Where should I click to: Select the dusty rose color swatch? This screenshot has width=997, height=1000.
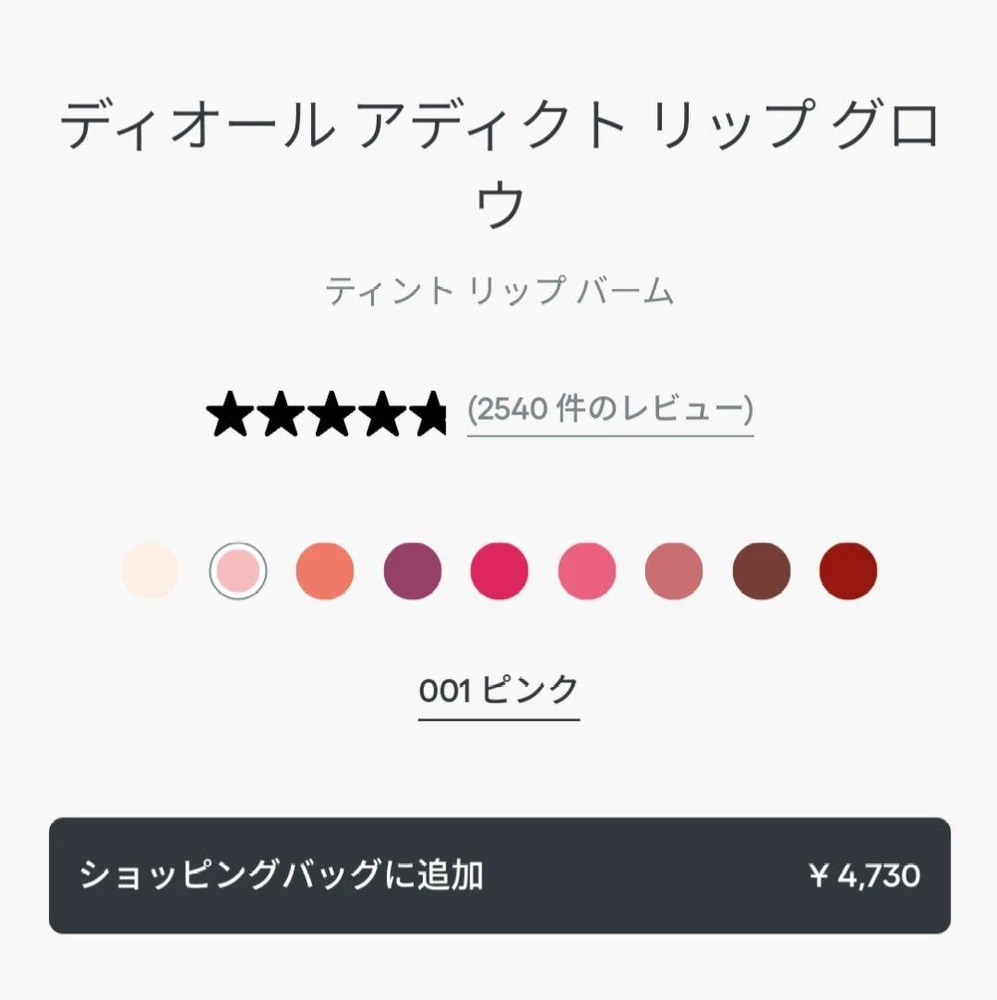674,571
